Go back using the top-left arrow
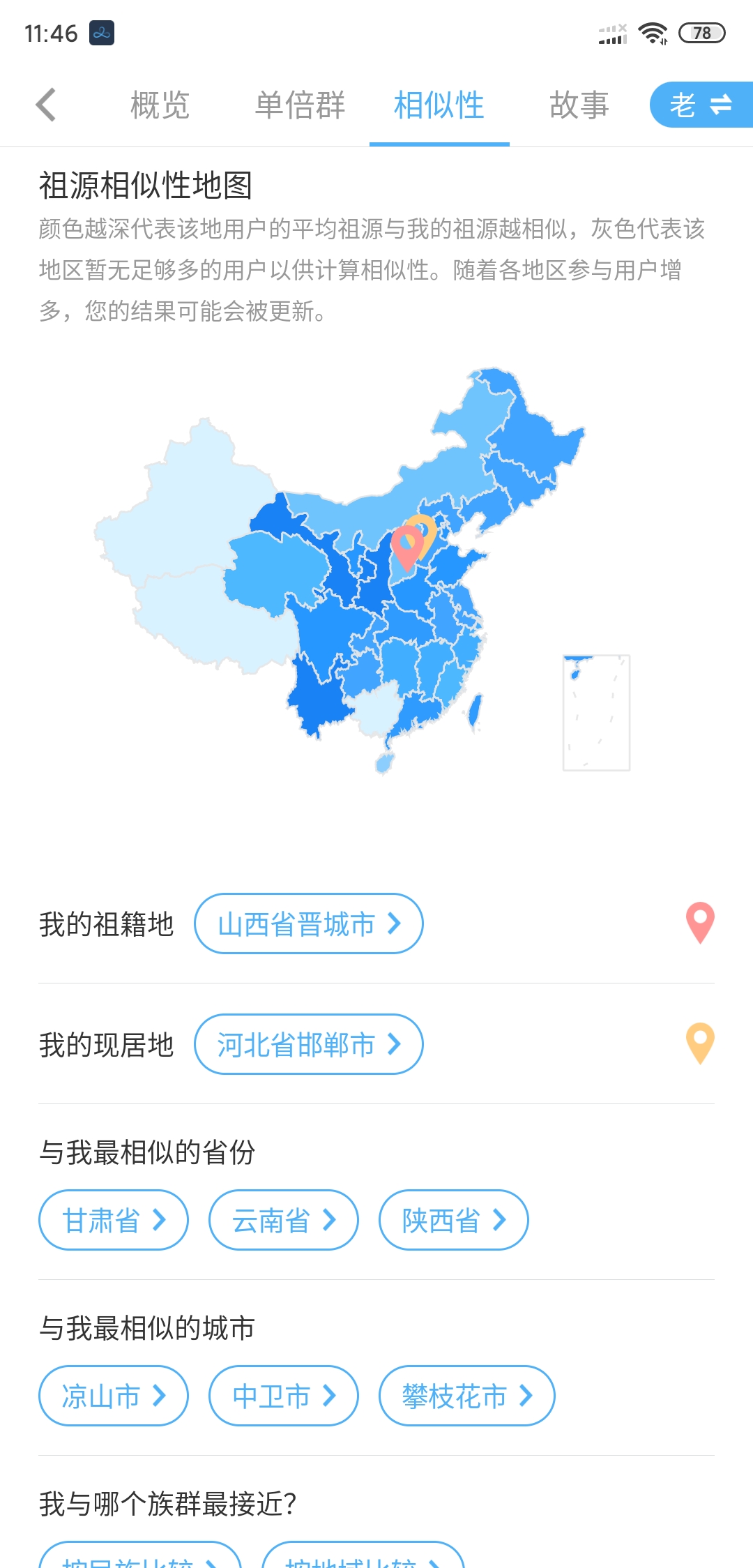The image size is (753, 1568). 46,105
